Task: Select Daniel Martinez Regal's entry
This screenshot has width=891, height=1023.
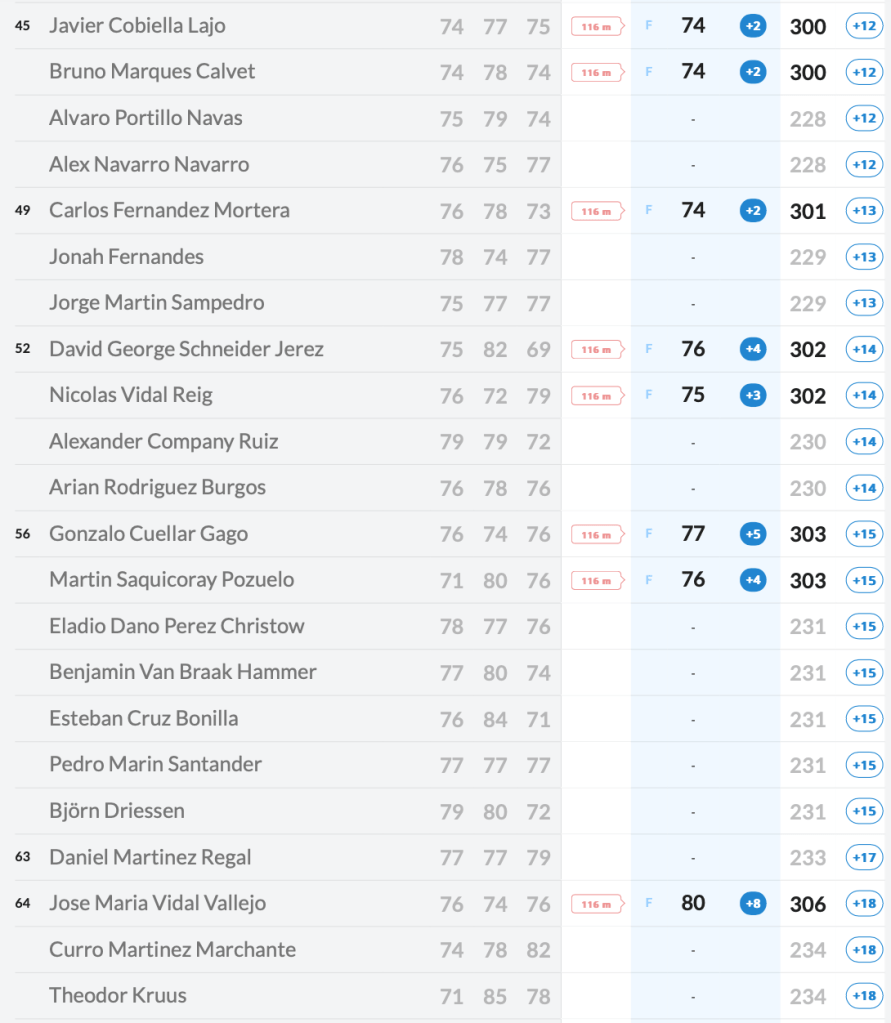Action: point(150,857)
